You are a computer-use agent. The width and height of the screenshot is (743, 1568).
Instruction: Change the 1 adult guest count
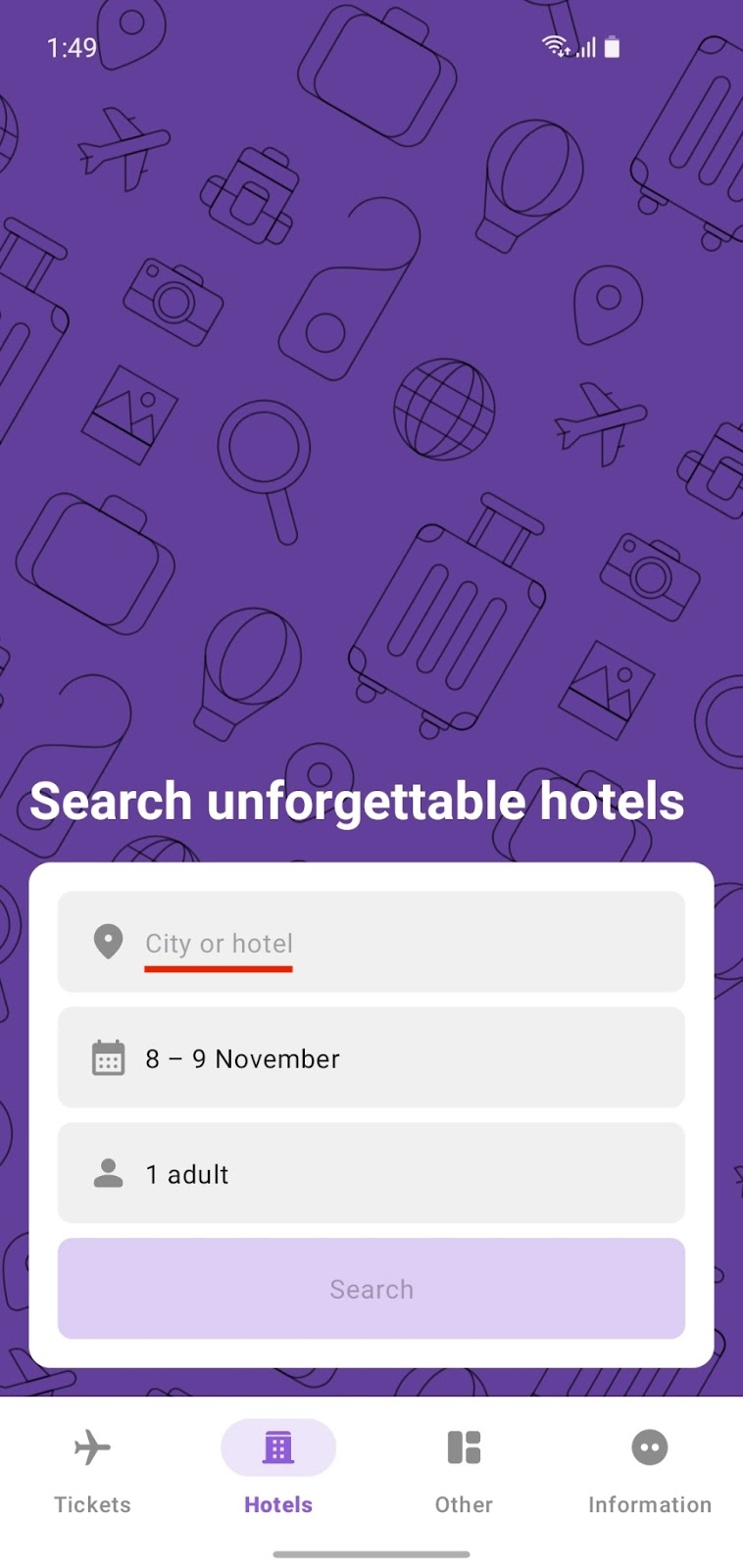(x=371, y=1173)
